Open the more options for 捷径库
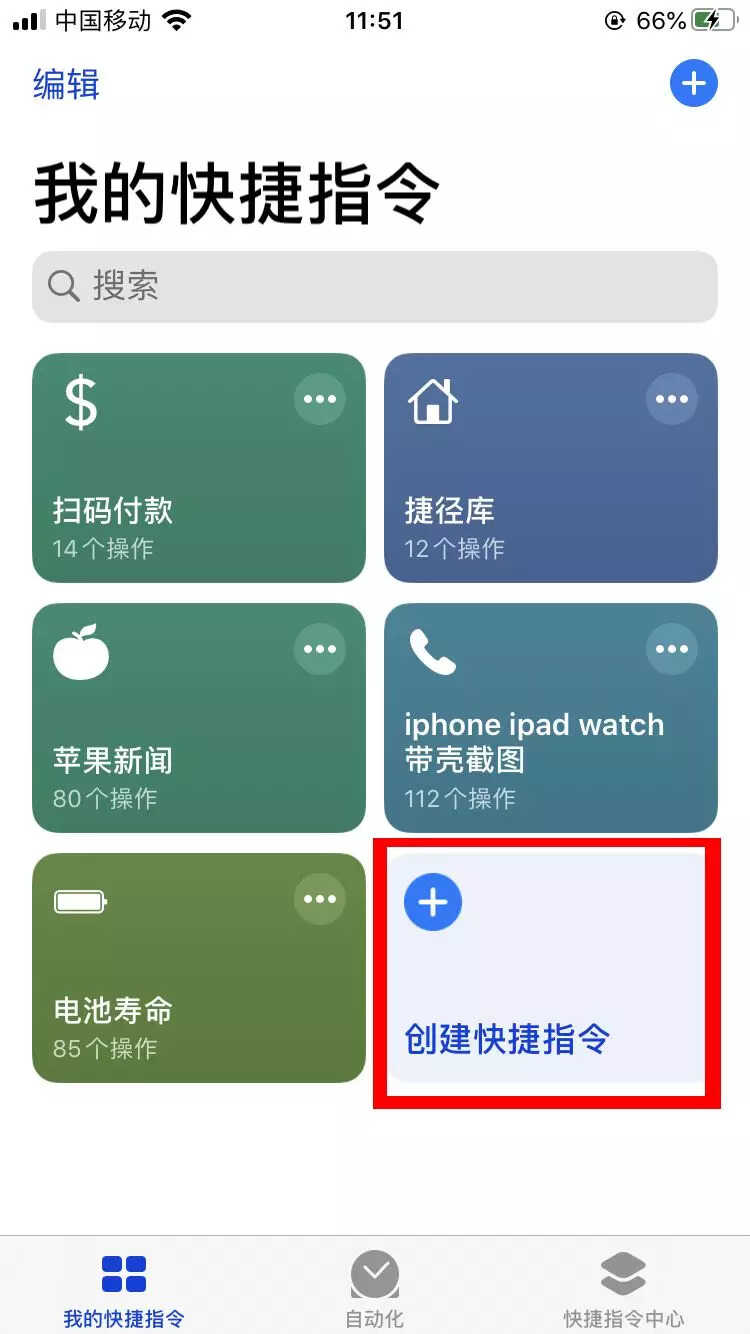750x1334 pixels. (672, 399)
